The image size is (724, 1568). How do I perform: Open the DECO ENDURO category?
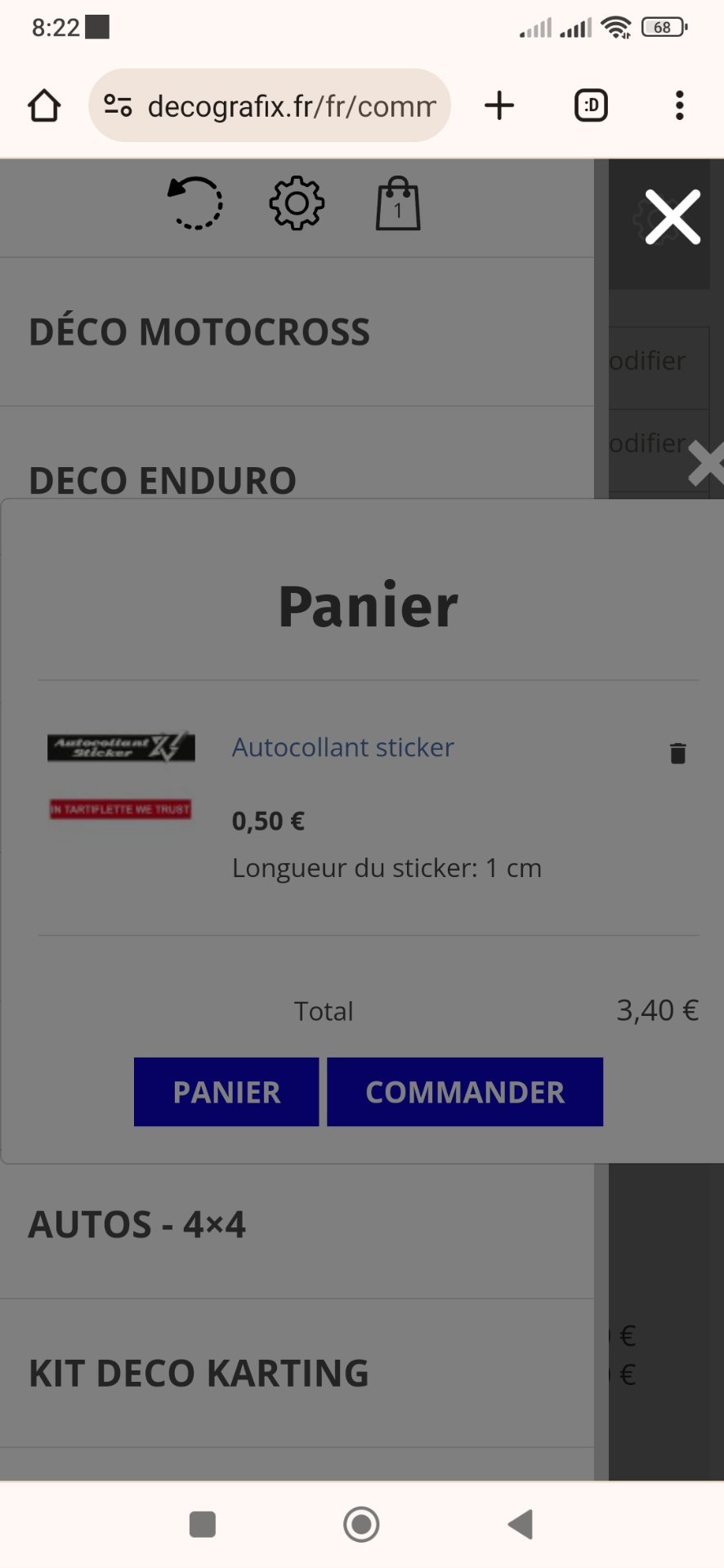tap(163, 479)
